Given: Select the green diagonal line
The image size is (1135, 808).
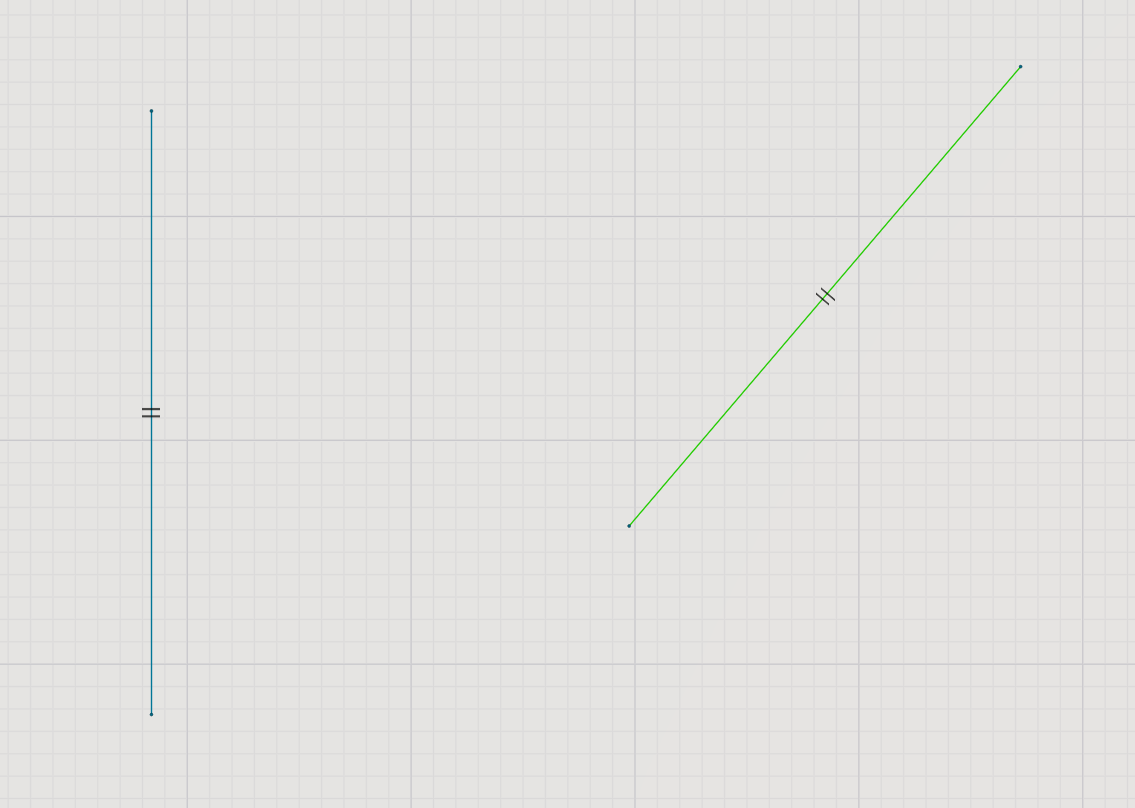Looking at the screenshot, I should pos(726,412).
